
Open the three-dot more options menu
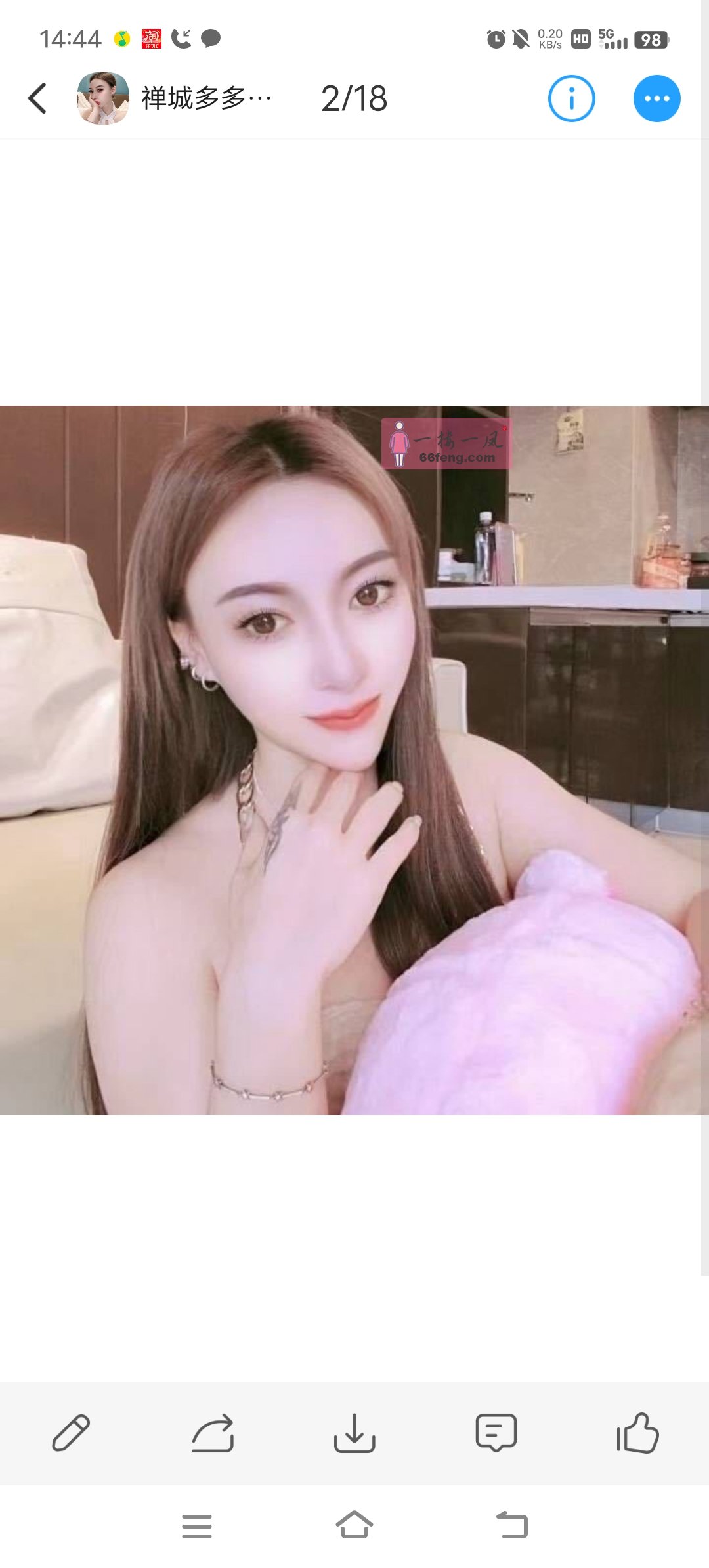tap(656, 99)
